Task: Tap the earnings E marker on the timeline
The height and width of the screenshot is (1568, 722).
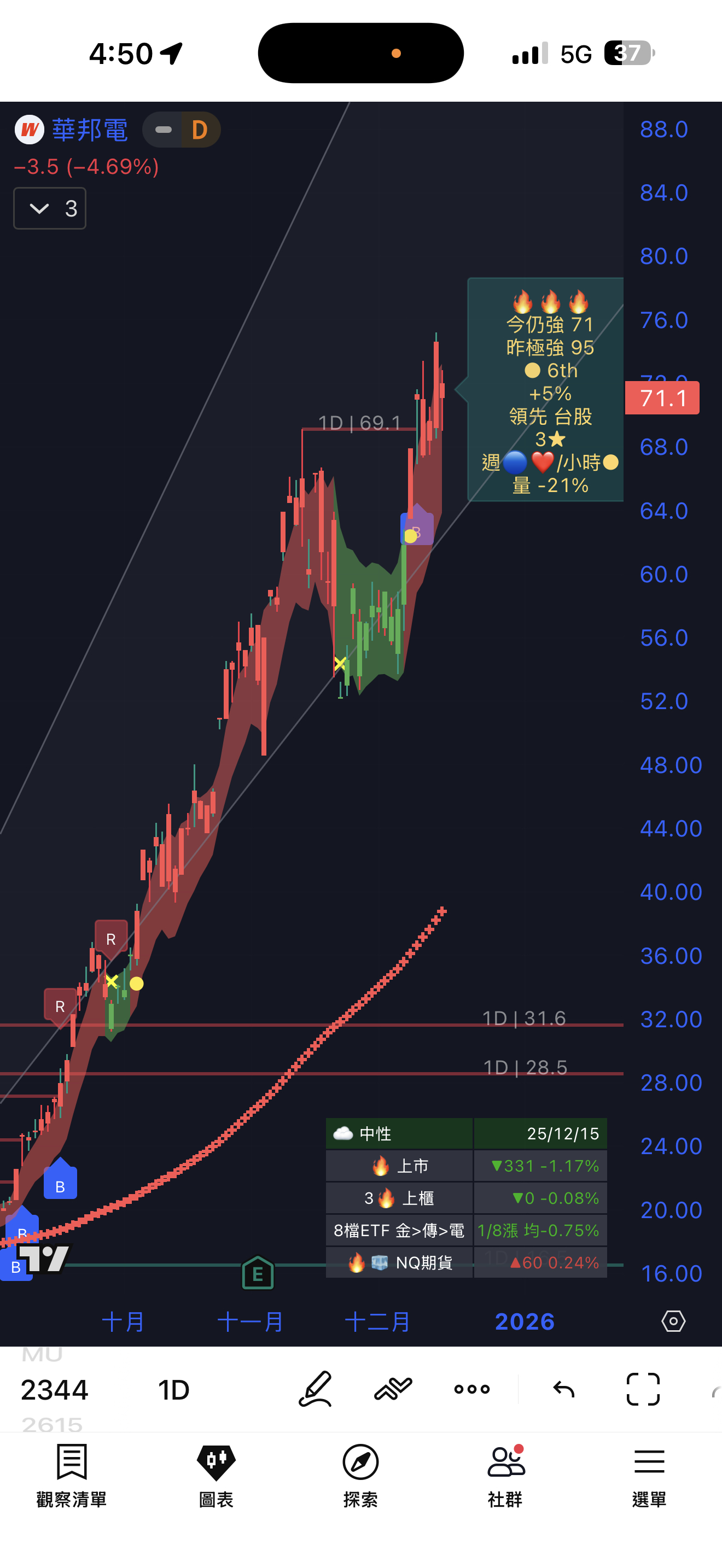Action: (258, 1273)
